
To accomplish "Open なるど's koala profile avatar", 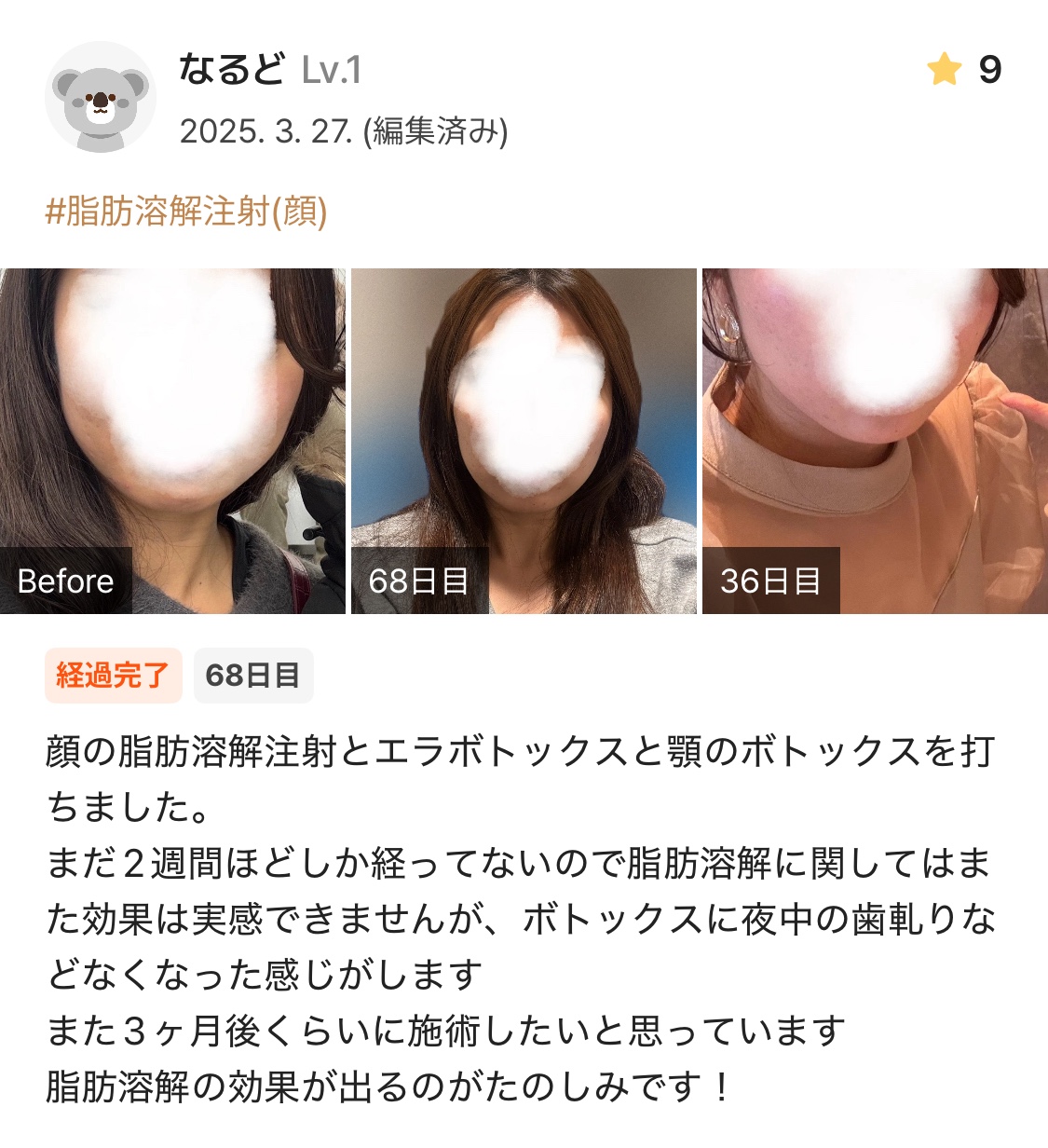I will tap(100, 97).
